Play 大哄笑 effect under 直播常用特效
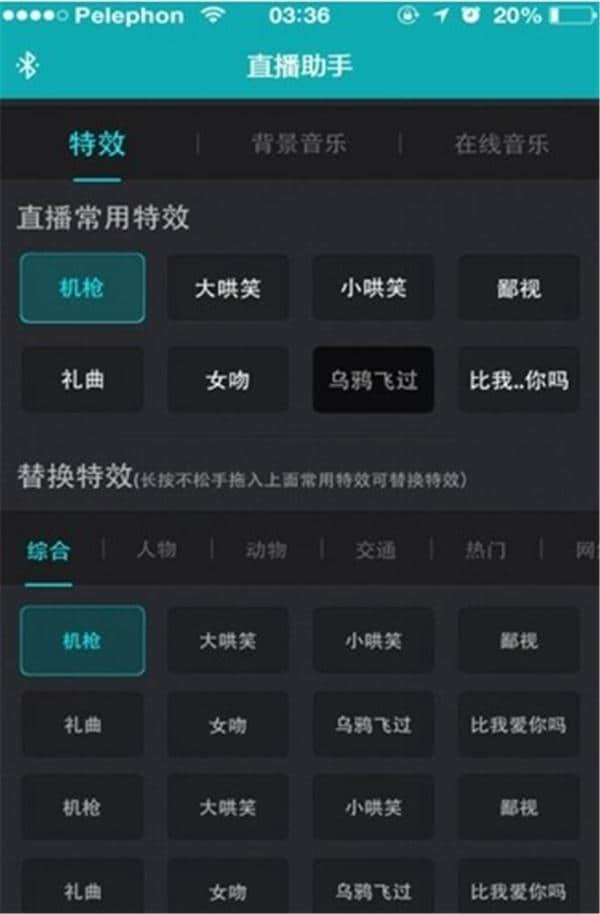Viewport: 600px width, 914px height. click(x=227, y=288)
